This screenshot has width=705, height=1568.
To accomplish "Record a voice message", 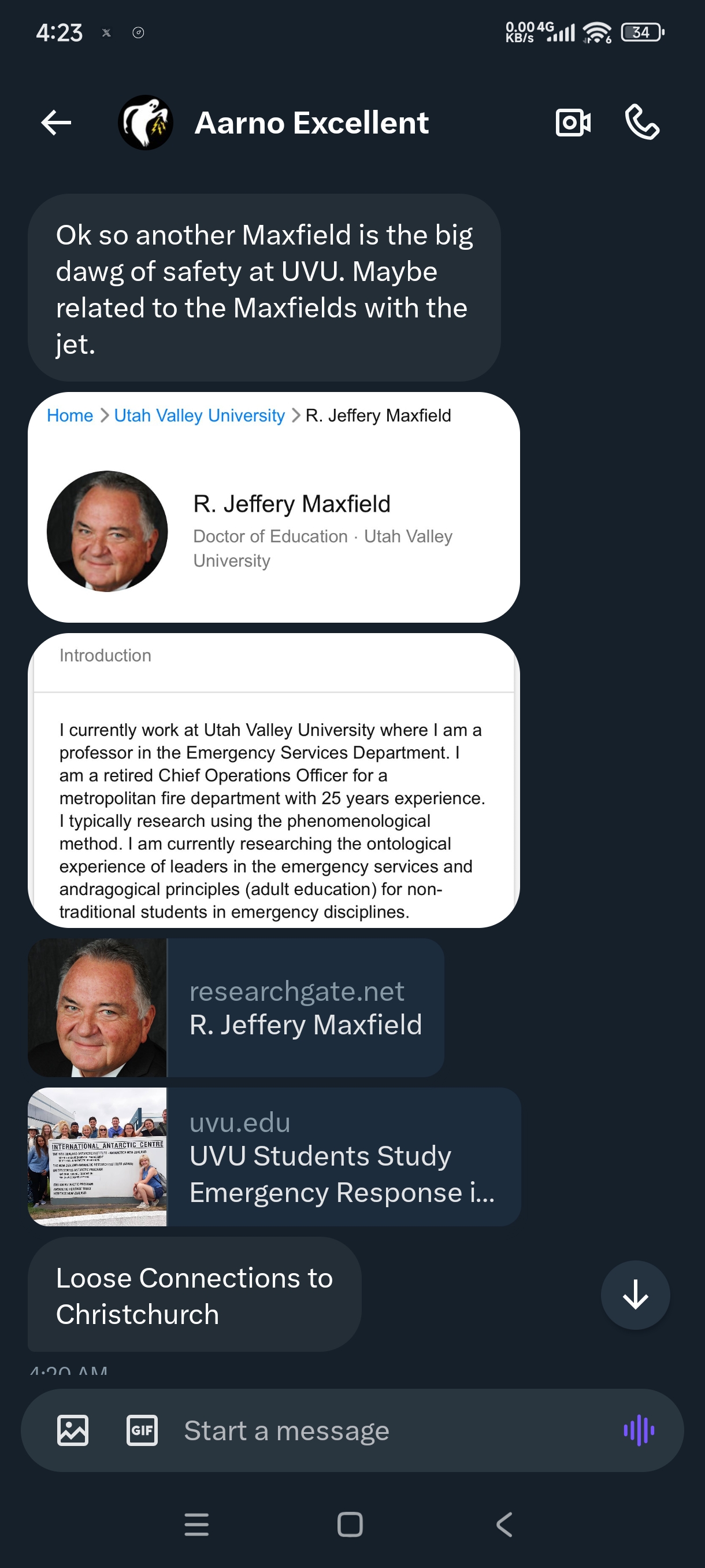I will [x=638, y=1430].
